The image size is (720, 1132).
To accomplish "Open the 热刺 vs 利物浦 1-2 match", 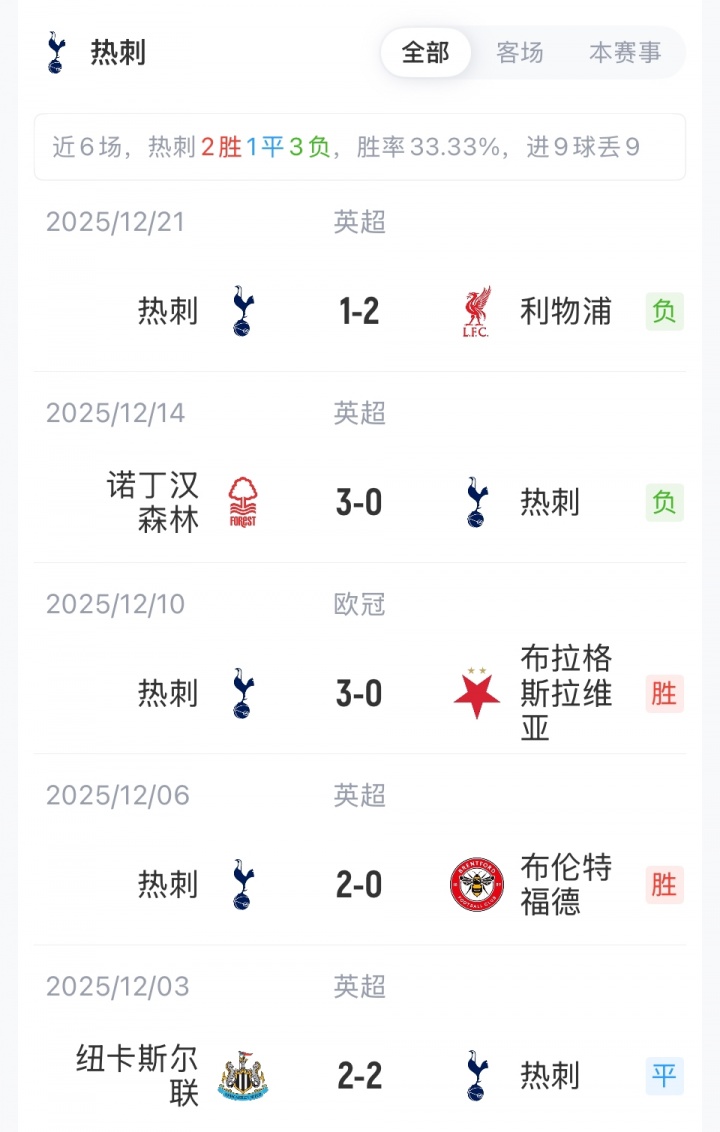I will pyautogui.click(x=359, y=312).
